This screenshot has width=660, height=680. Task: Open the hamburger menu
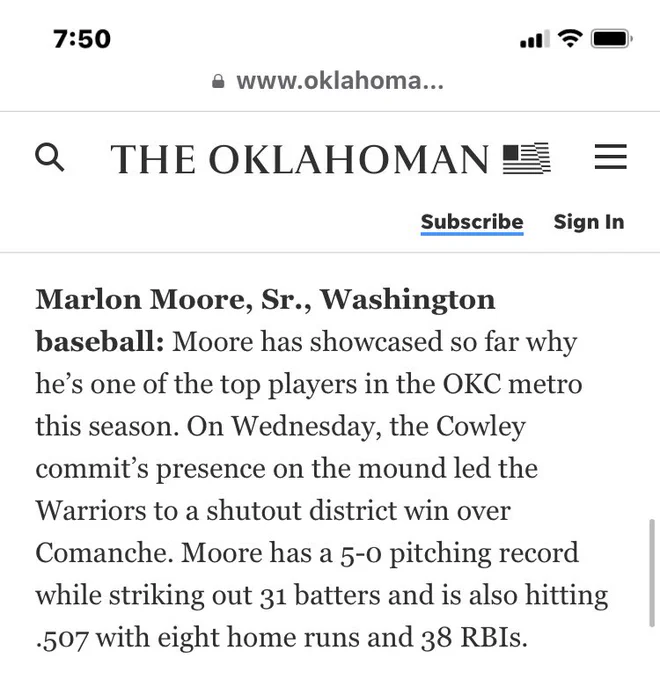point(610,157)
